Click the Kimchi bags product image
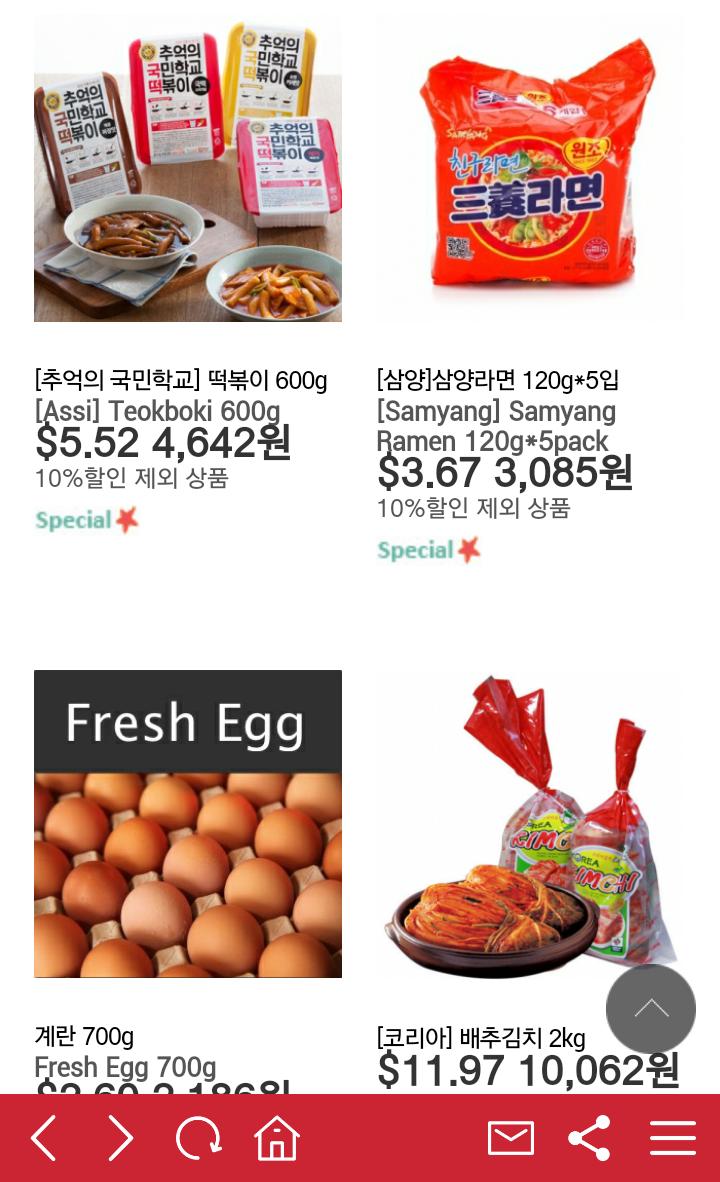The height and width of the screenshot is (1182, 720). tap(530, 824)
